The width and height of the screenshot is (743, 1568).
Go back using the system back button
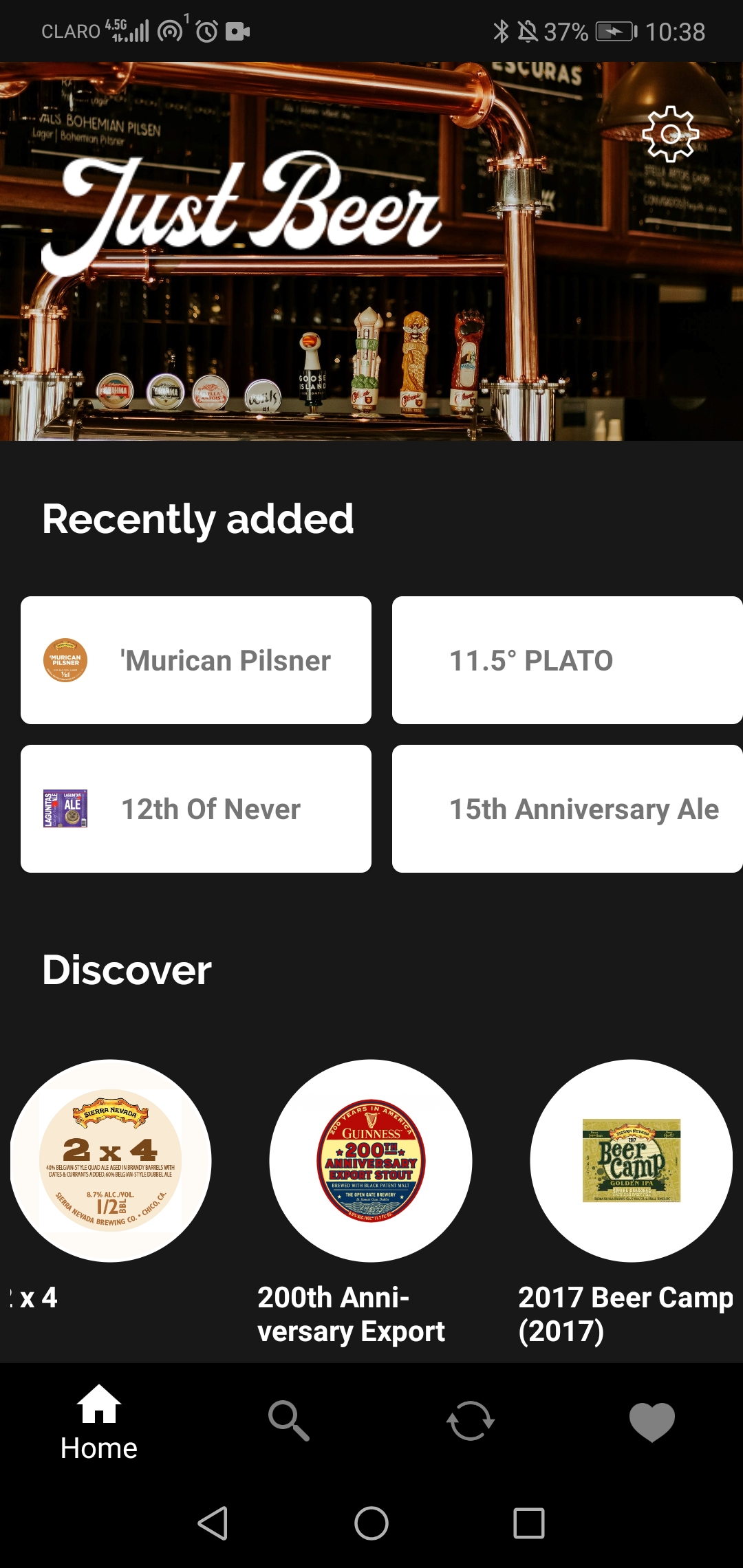click(x=213, y=1523)
